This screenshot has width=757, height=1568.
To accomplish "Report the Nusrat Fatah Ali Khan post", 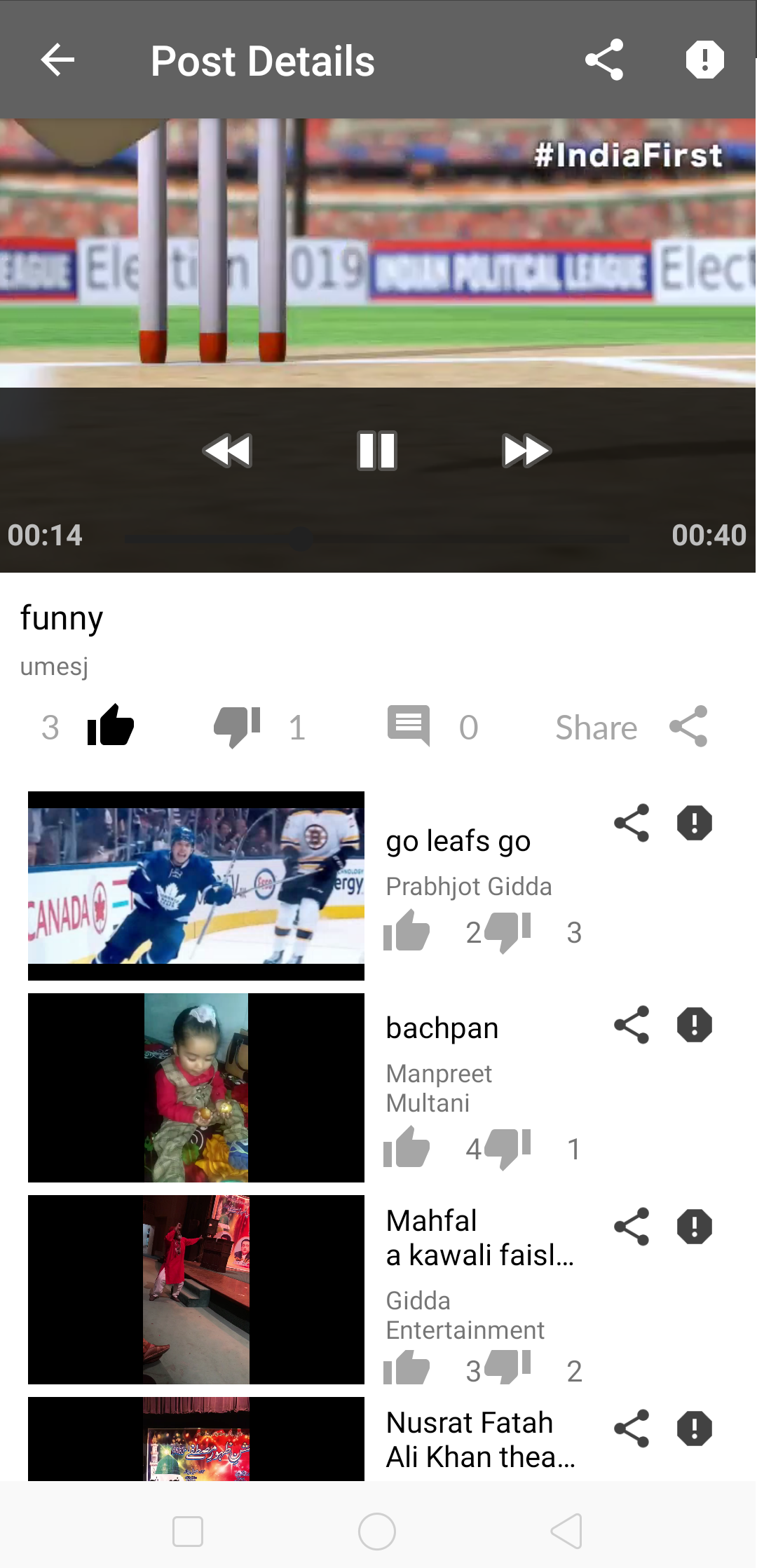I will click(x=695, y=1429).
